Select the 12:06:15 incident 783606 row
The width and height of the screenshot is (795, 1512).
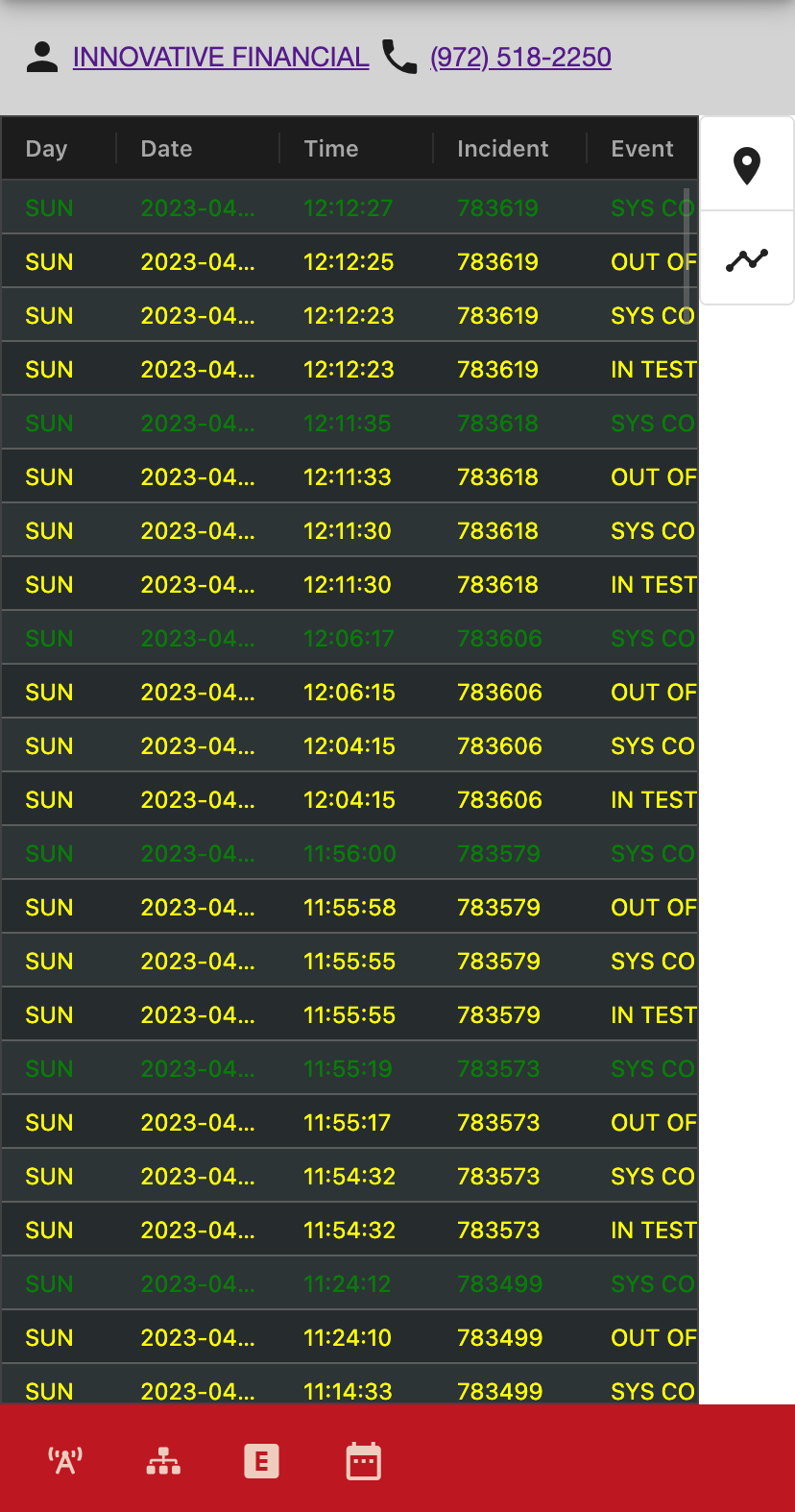point(349,692)
